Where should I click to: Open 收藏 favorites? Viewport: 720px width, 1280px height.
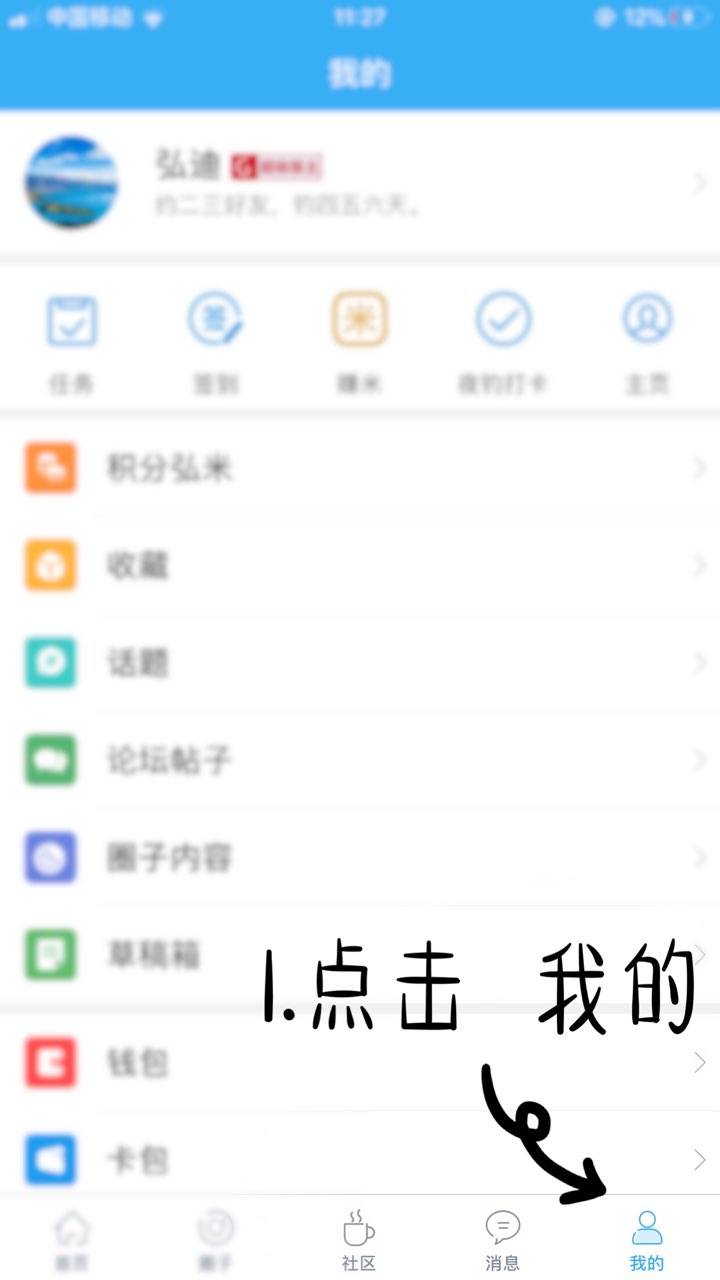tap(360, 566)
